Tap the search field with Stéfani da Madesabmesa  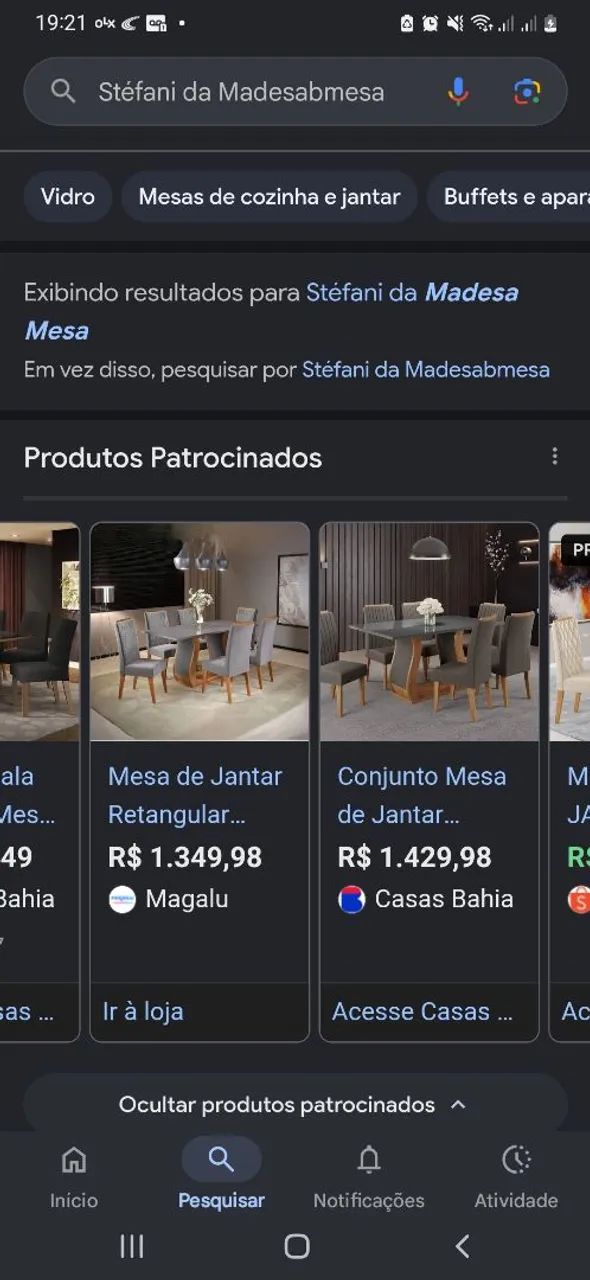coord(242,92)
